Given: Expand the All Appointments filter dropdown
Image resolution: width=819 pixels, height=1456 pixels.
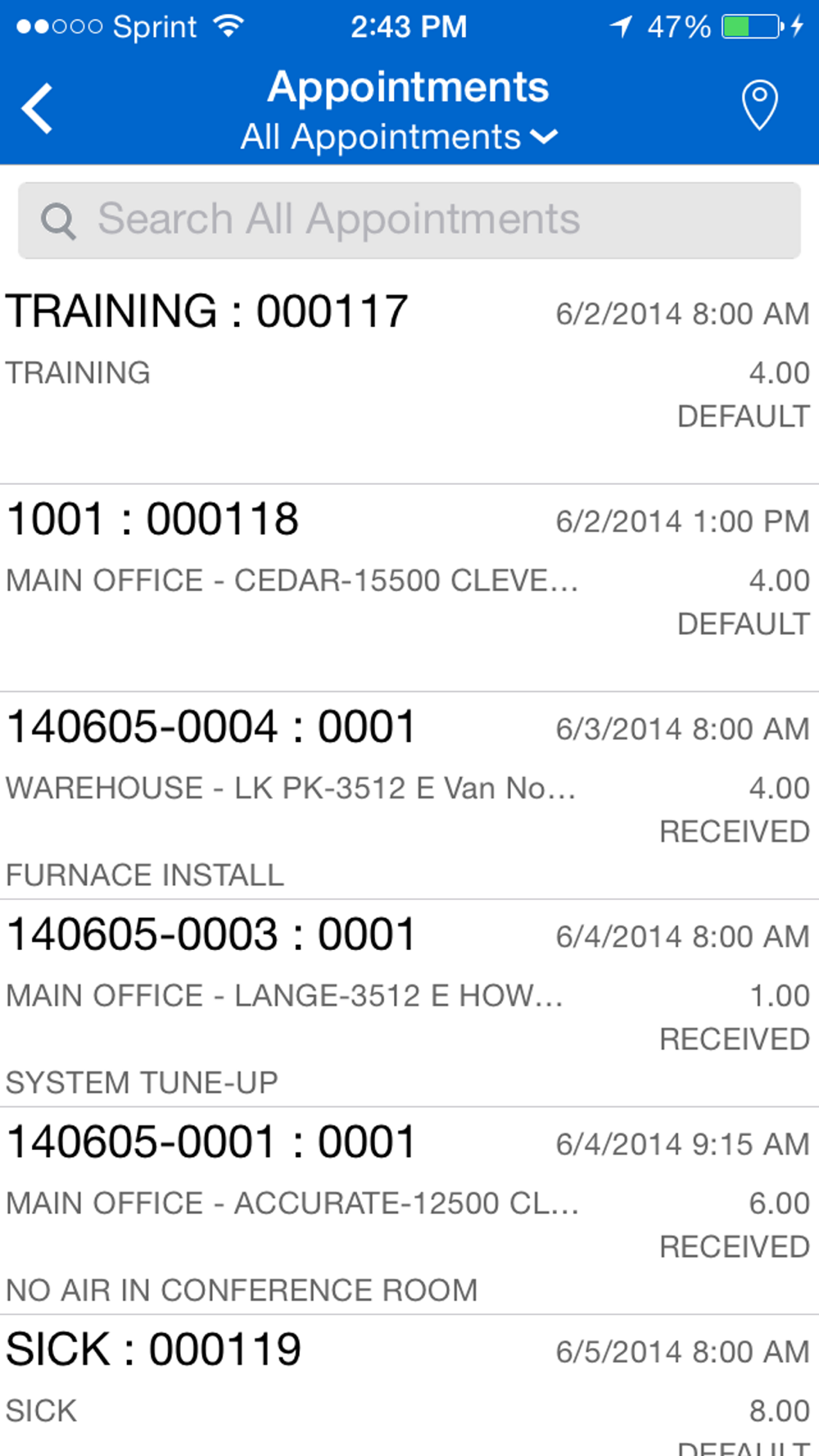Looking at the screenshot, I should click(400, 137).
